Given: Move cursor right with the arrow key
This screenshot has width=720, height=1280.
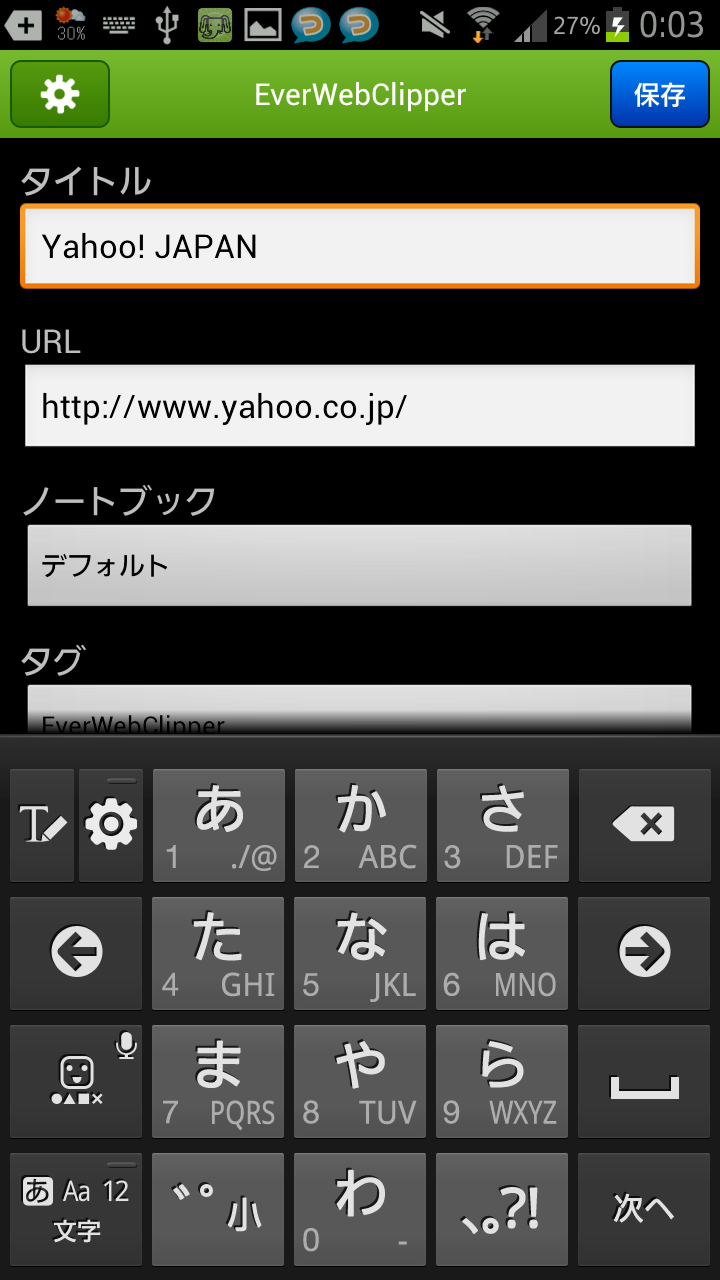Looking at the screenshot, I should (x=644, y=953).
